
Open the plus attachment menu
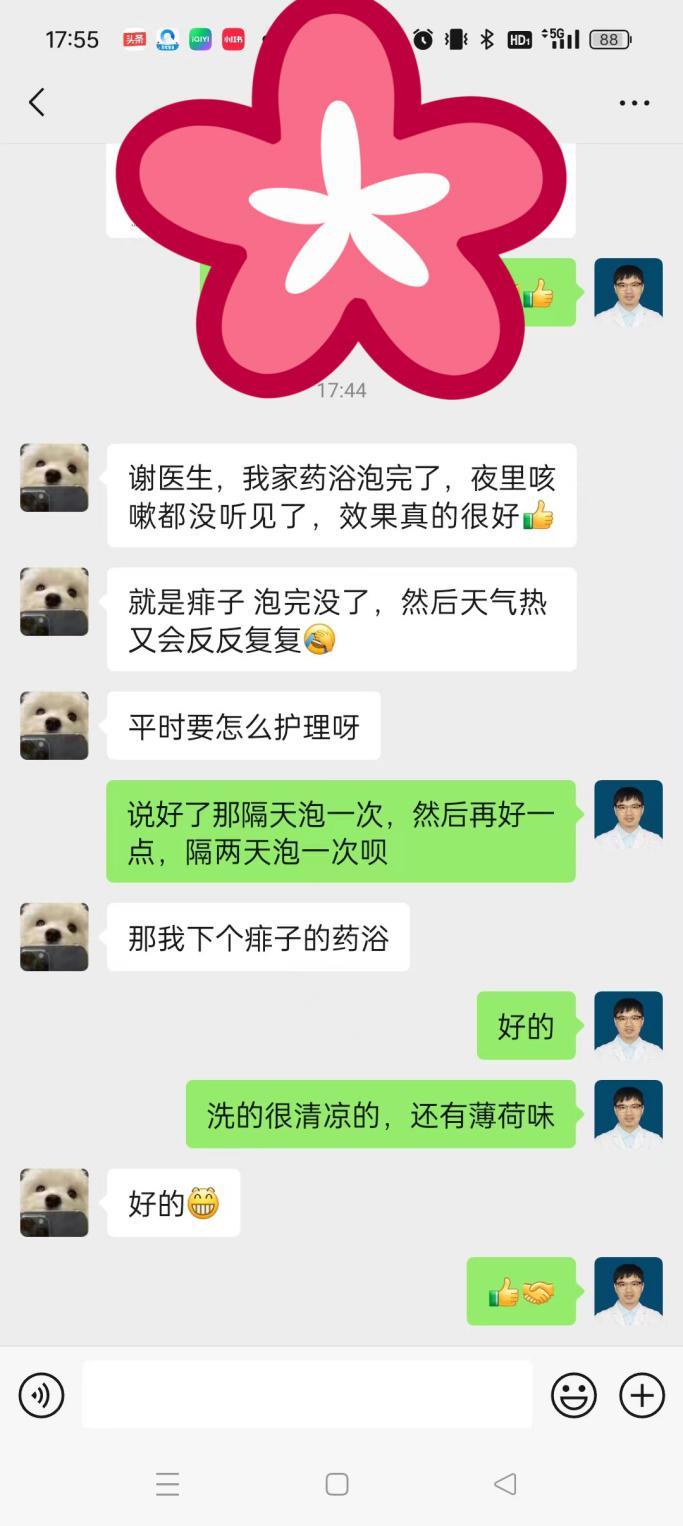tap(642, 1395)
